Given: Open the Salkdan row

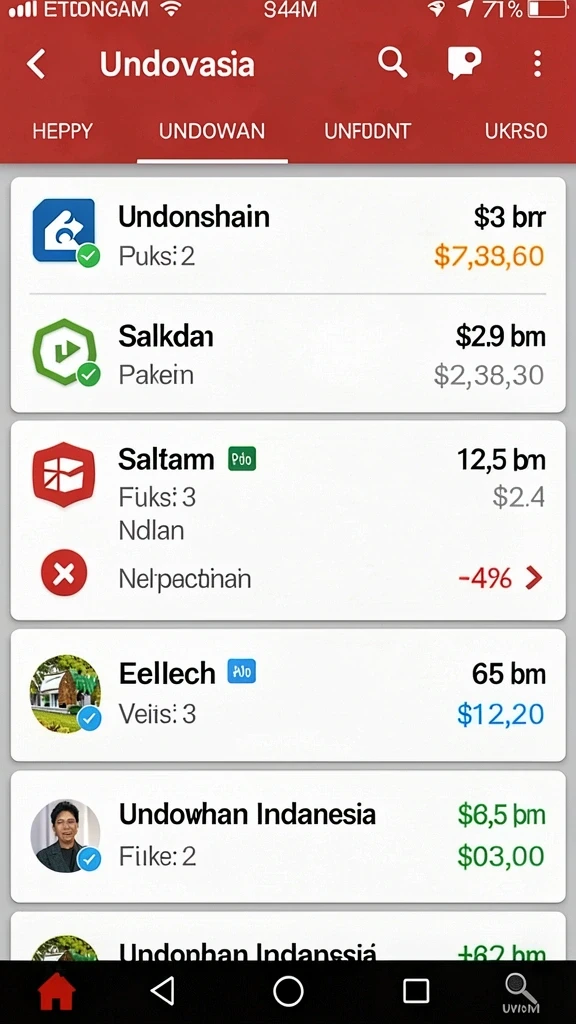Looking at the screenshot, I should pos(288,354).
